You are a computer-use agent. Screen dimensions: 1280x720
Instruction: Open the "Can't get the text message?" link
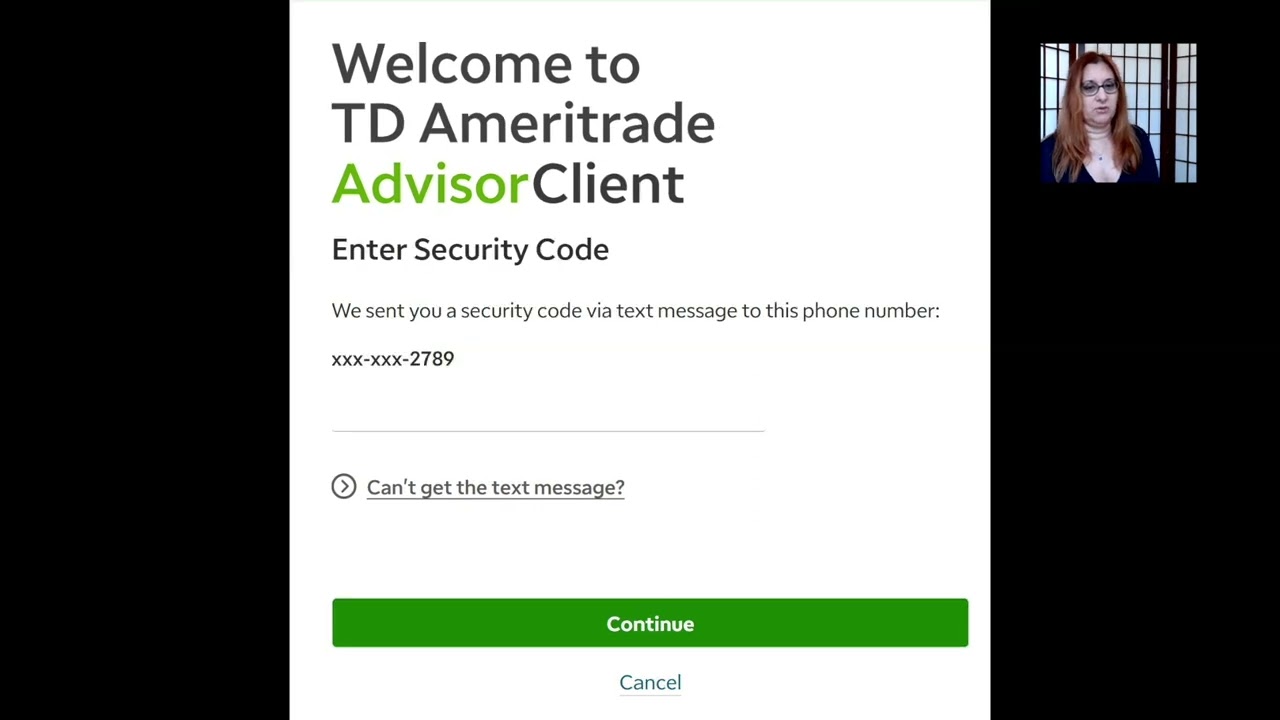(495, 487)
